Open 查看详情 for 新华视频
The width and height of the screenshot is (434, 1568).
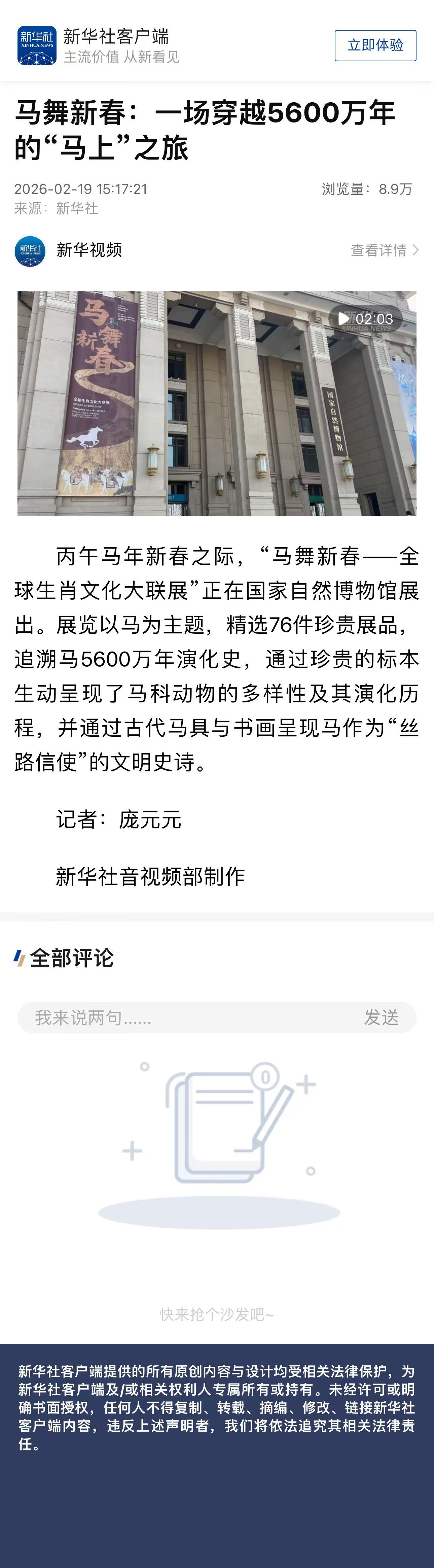(x=384, y=250)
